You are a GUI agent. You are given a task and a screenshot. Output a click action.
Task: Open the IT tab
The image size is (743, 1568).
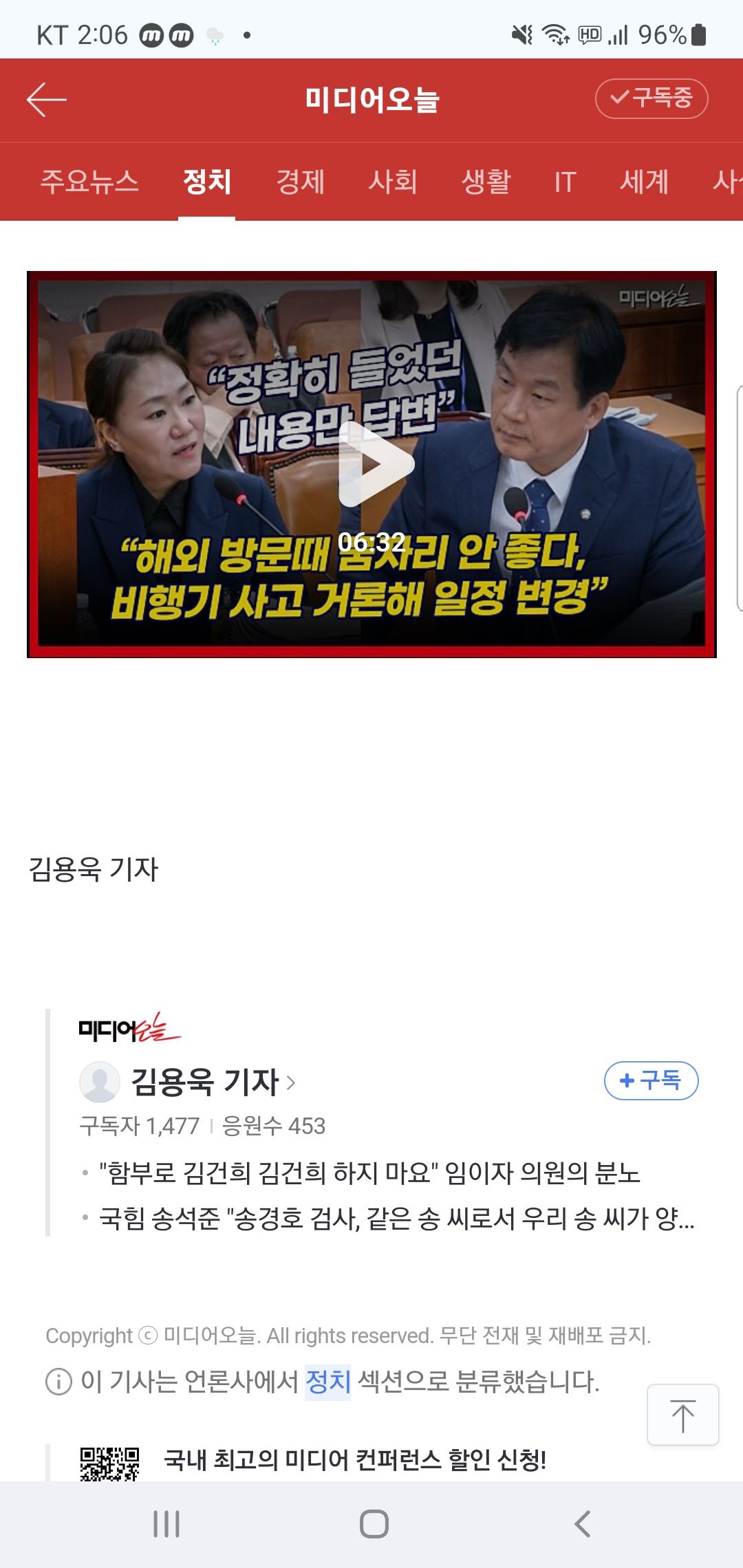[x=565, y=182]
